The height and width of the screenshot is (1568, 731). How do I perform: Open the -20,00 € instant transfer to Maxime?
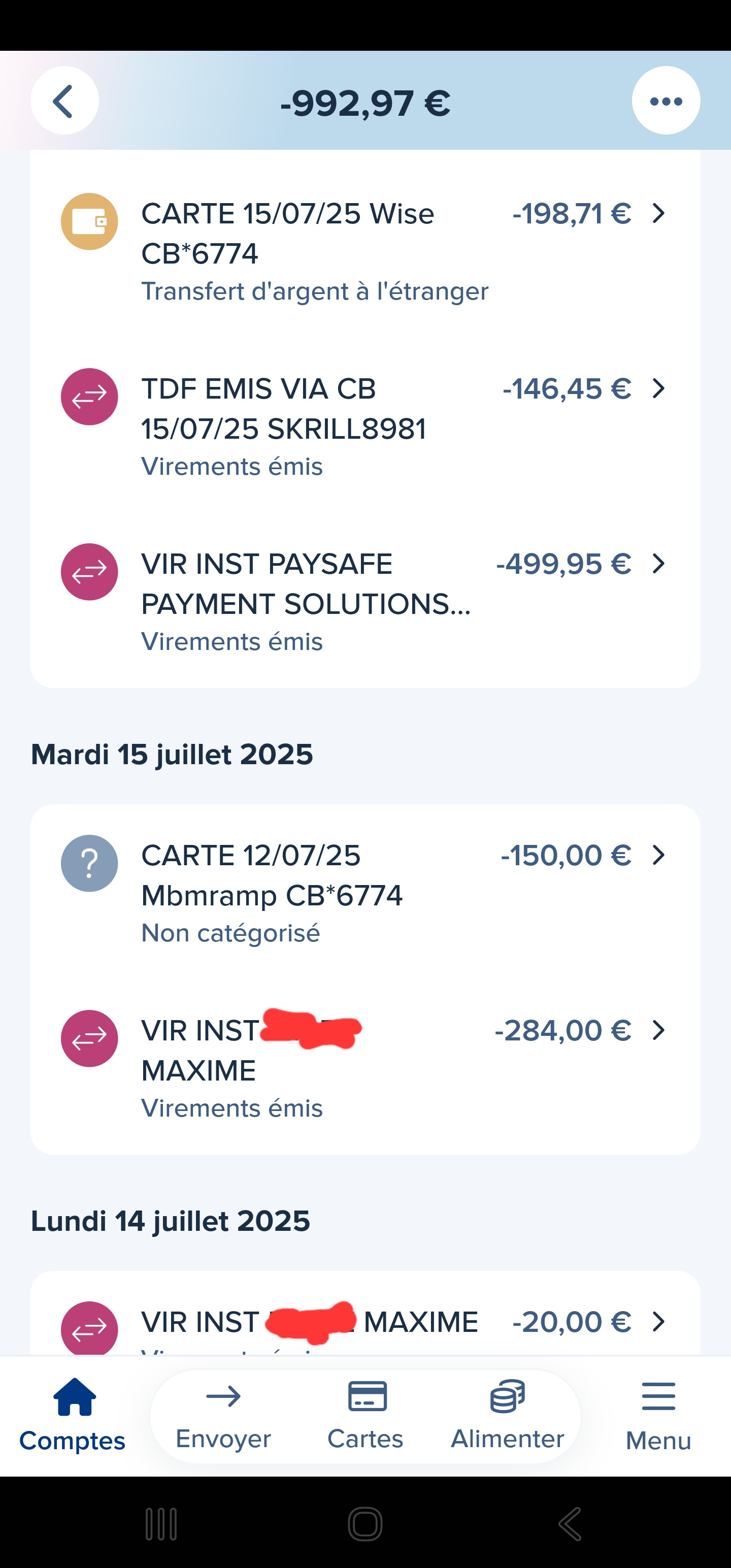365,1322
